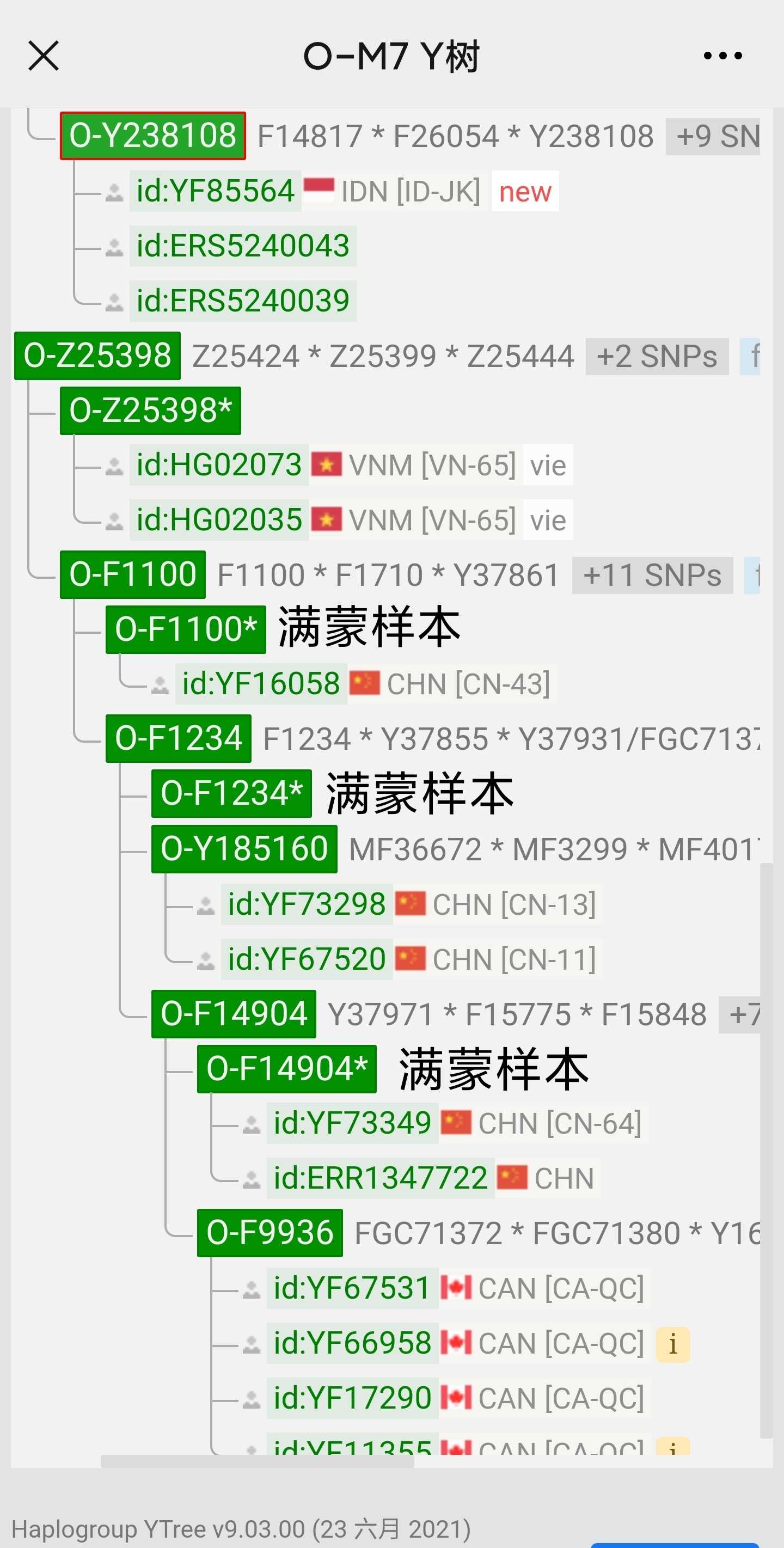This screenshot has height=1548, width=784.
Task: Open sample id:HG02073
Action: pos(219,465)
